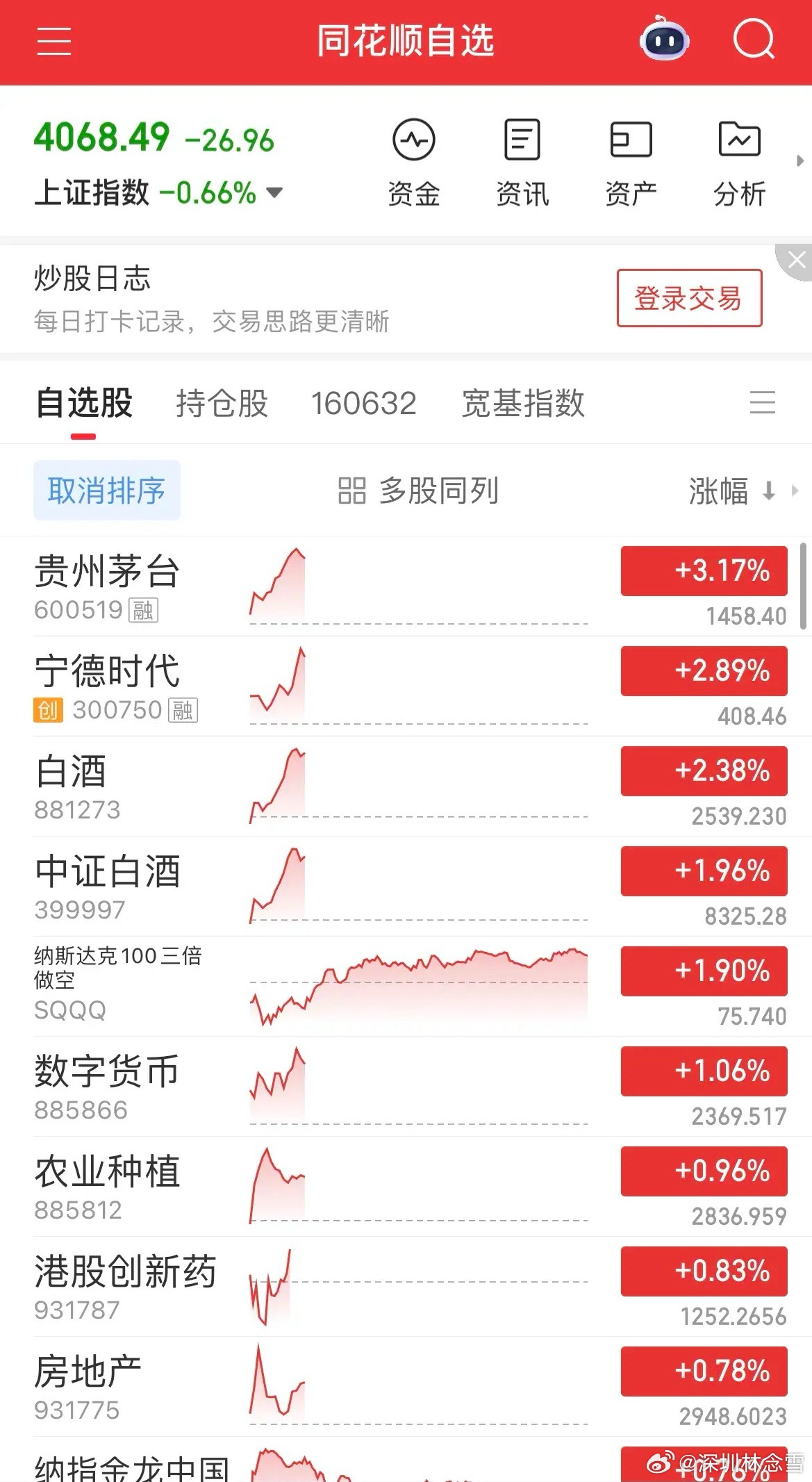Open stock search
The image size is (812, 1482).
coord(754,40)
